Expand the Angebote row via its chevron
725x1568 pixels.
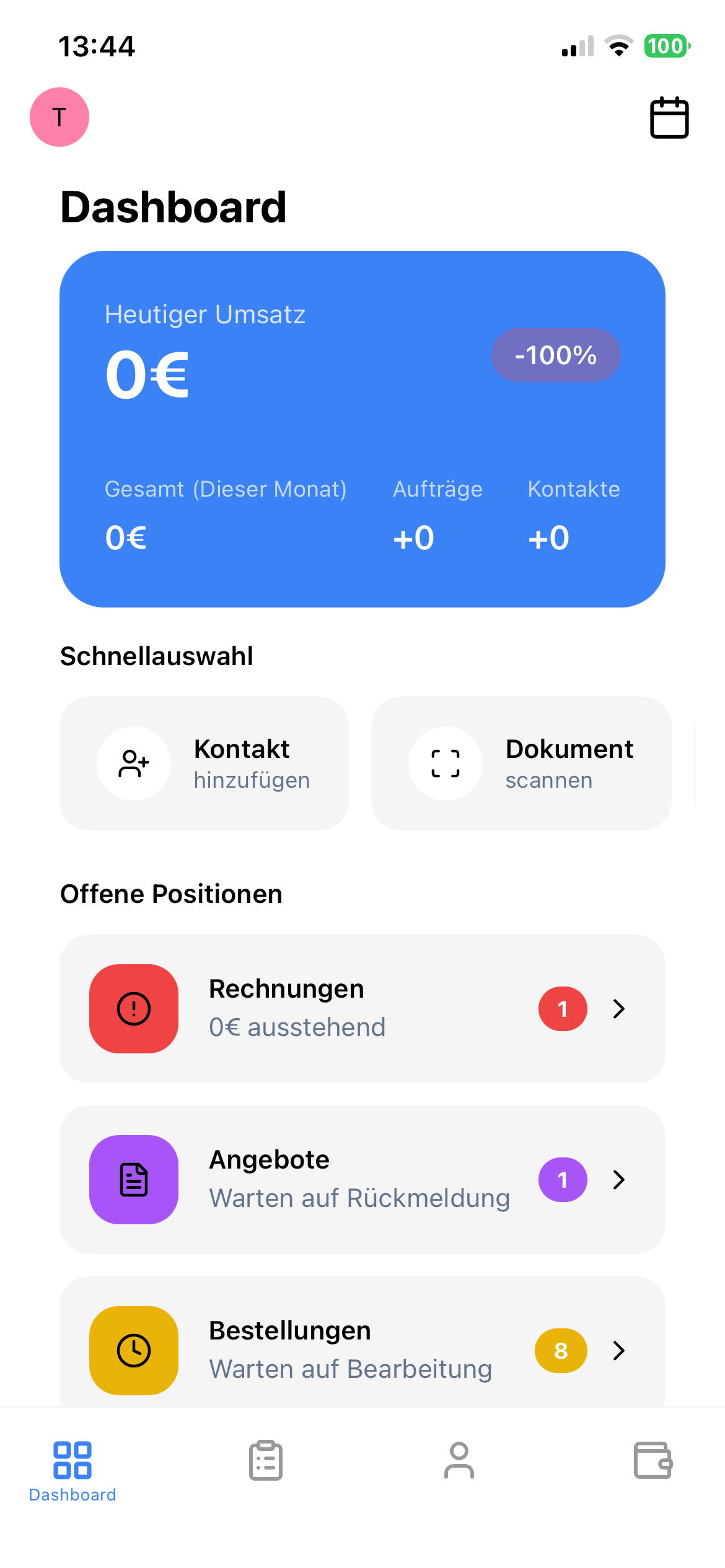[619, 1180]
